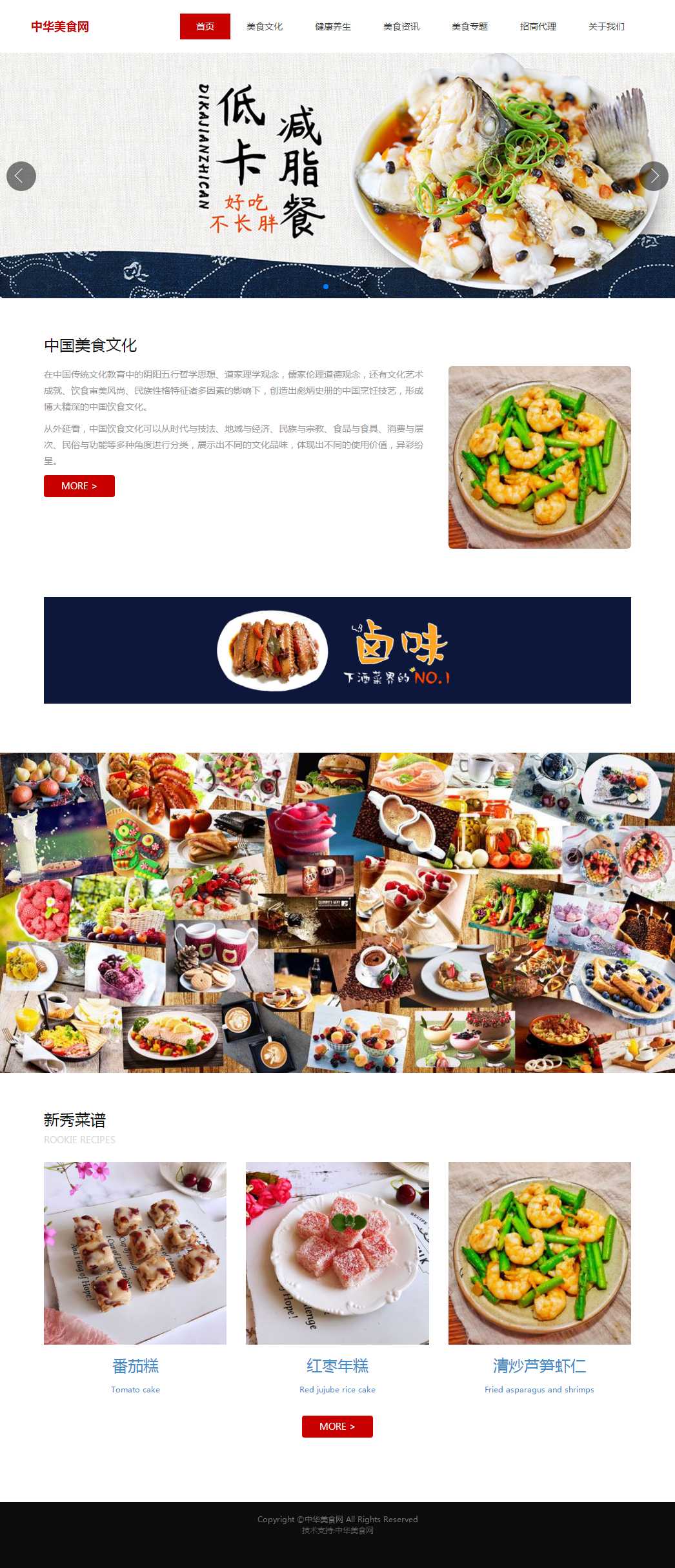Image resolution: width=675 pixels, height=1568 pixels.
Task: Advance carousel with the right arrow
Action: (x=654, y=176)
